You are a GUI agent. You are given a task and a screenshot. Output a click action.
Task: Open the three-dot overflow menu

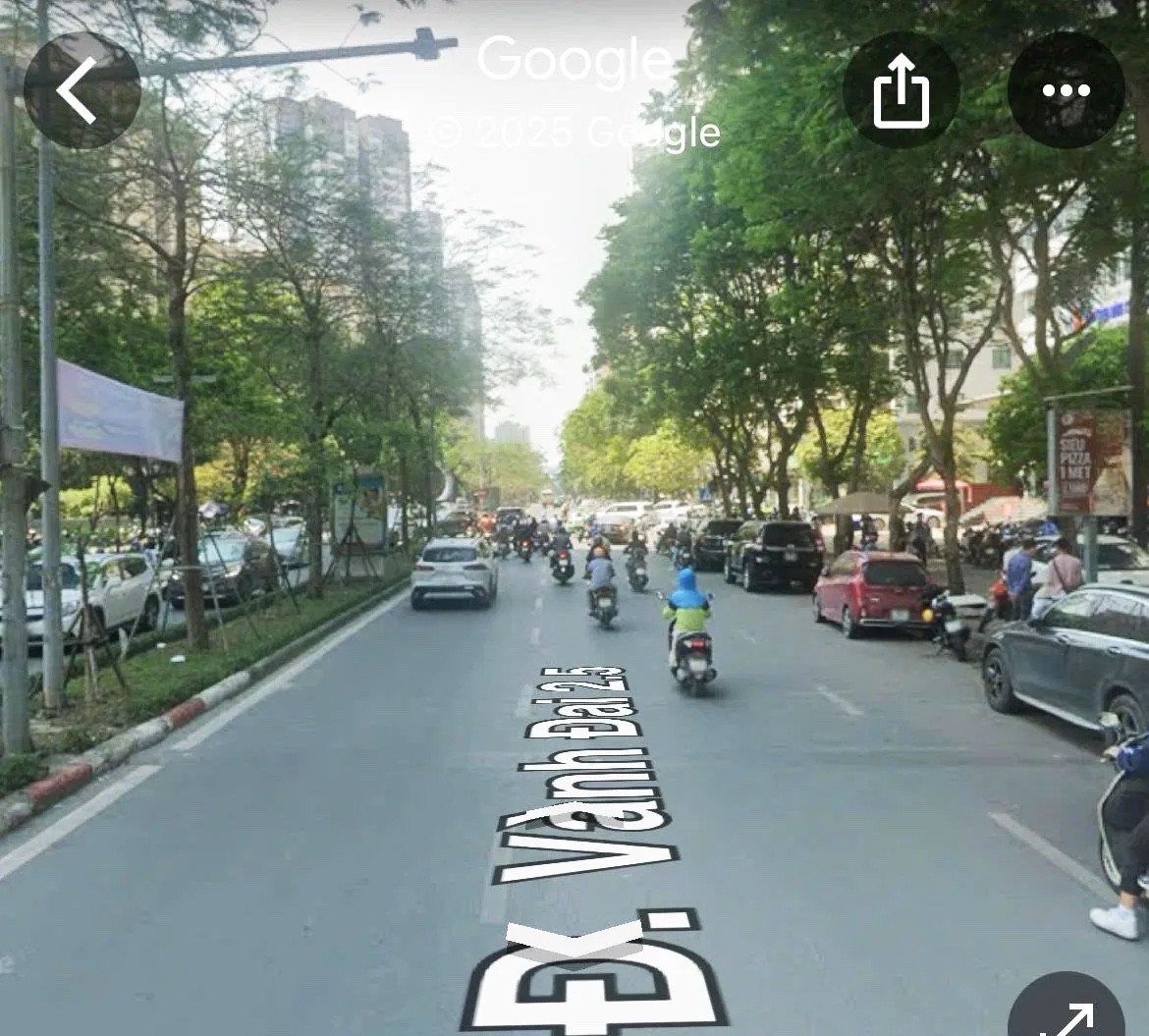[x=1066, y=90]
